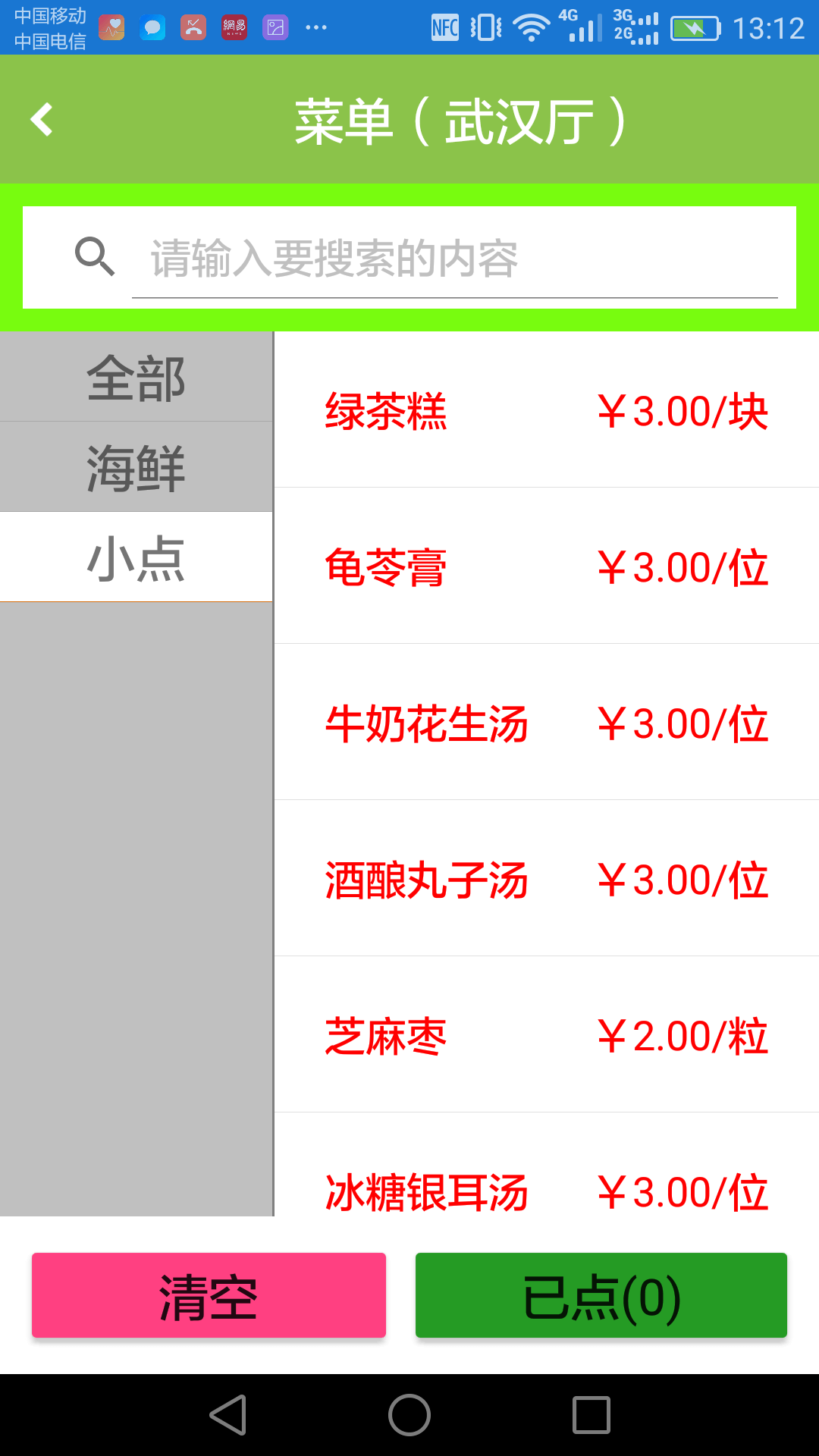Image resolution: width=819 pixels, height=1456 pixels.
Task: Go back using the header arrow
Action: [42, 120]
